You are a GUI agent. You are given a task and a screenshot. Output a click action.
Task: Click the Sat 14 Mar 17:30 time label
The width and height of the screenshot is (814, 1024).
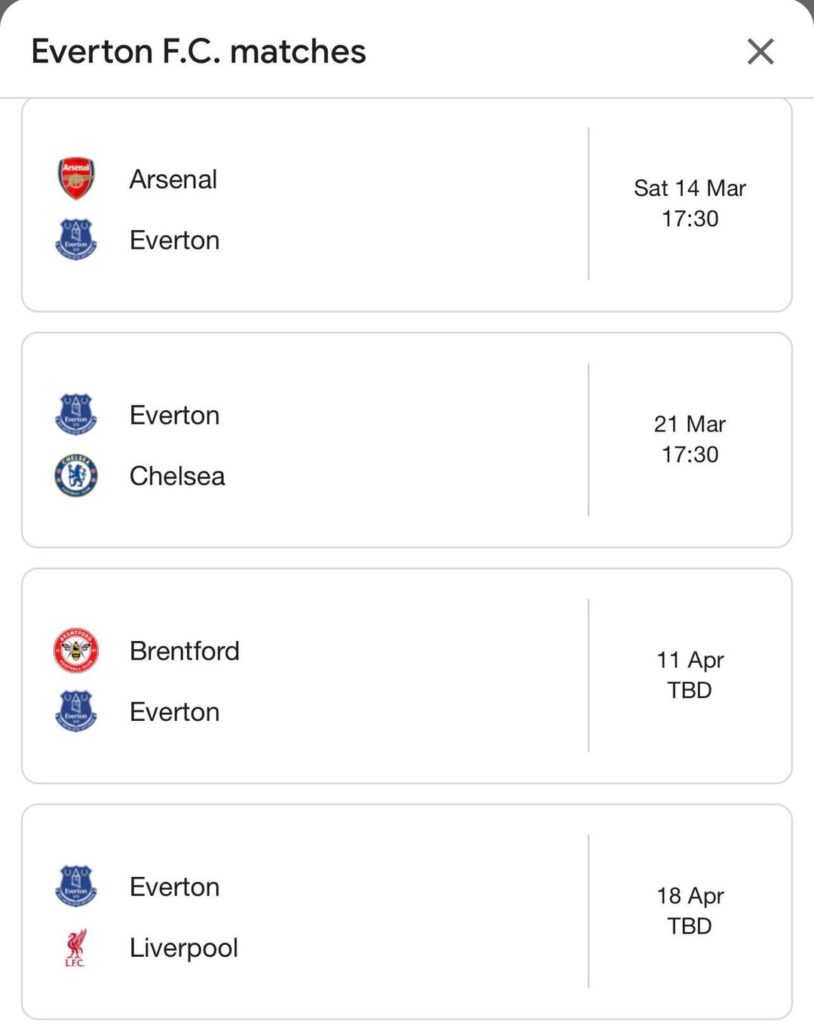point(691,203)
